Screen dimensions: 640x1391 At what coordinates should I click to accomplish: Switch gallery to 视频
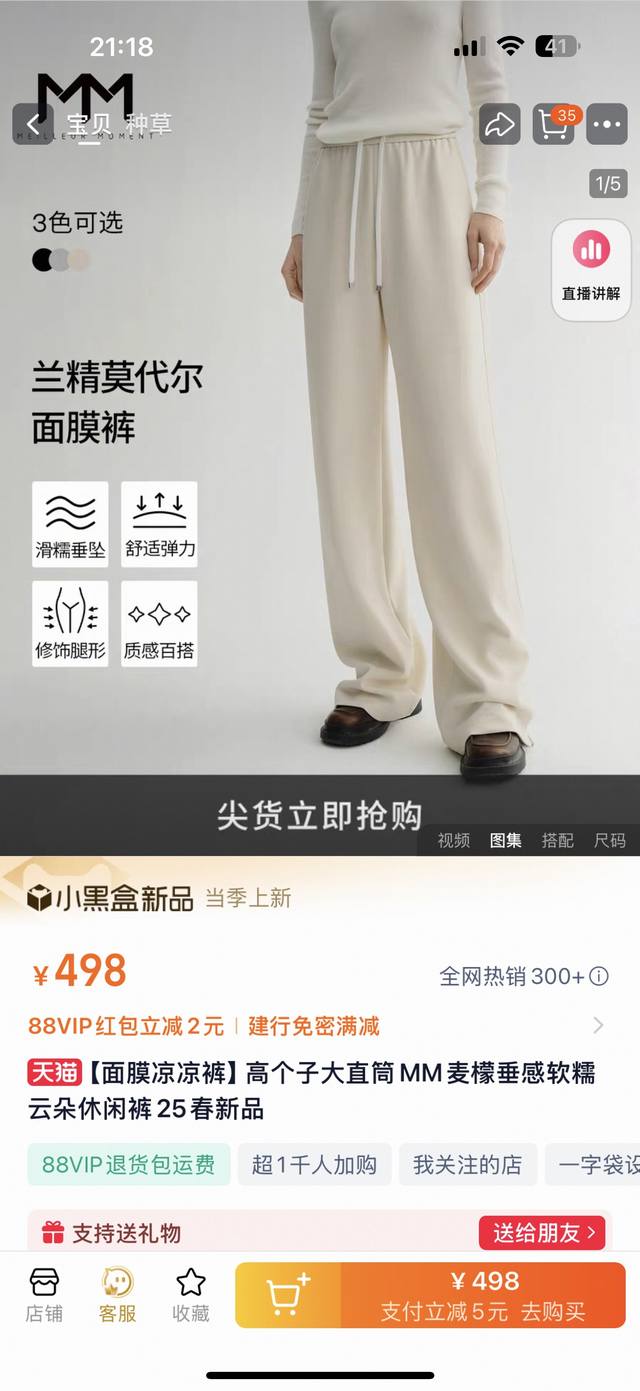click(x=453, y=841)
